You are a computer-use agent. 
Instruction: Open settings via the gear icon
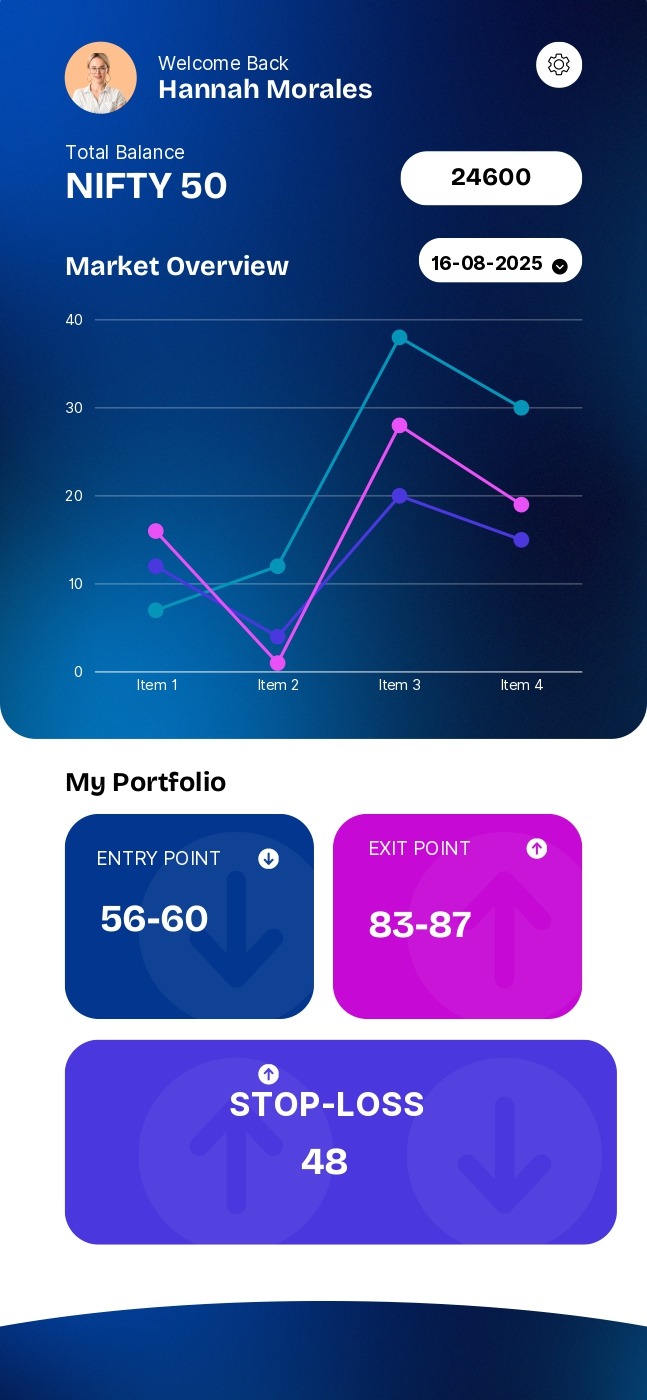559,65
